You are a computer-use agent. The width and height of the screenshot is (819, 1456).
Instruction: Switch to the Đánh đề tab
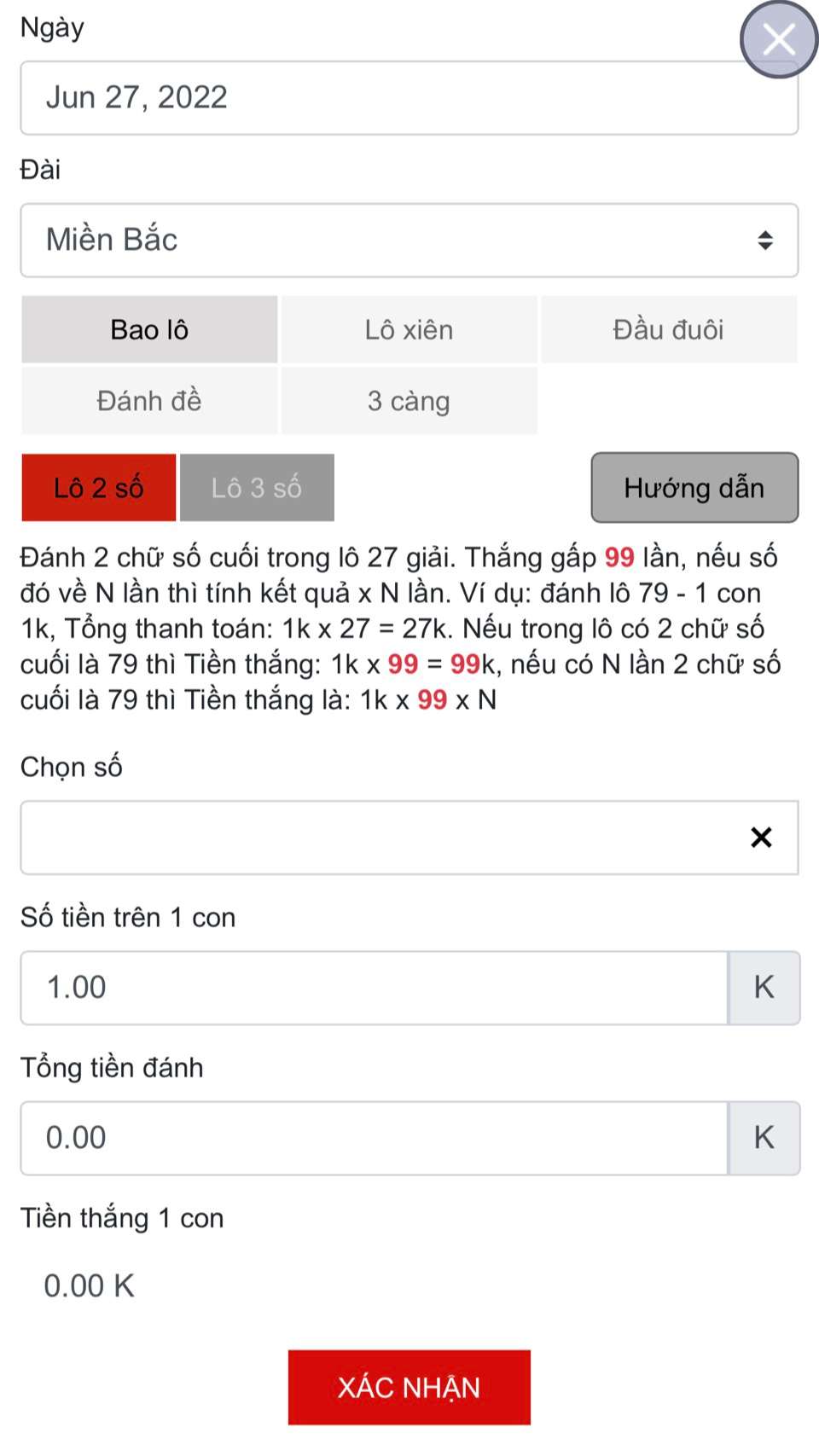coord(149,401)
